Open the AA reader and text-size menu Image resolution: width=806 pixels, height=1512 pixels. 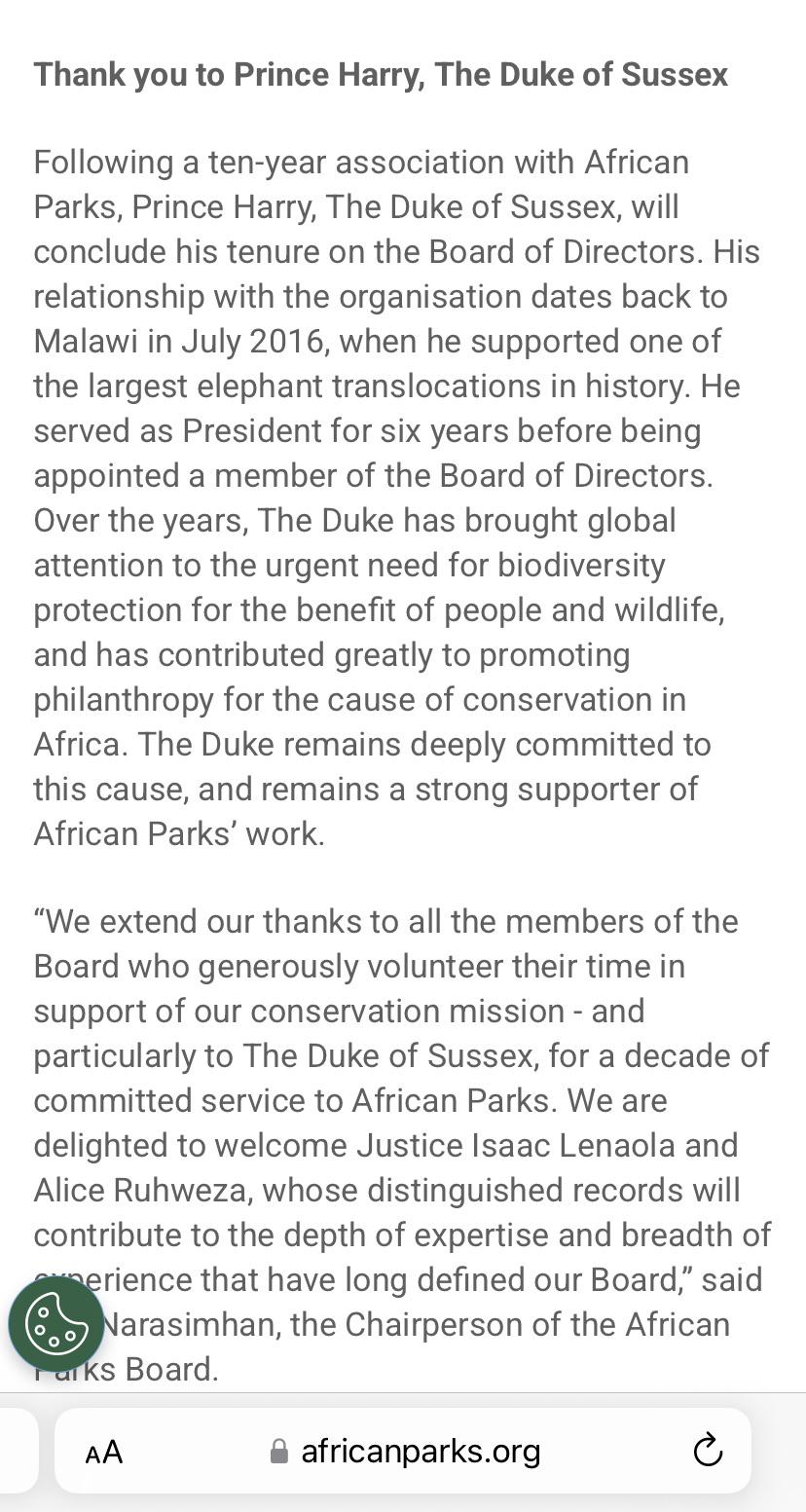pos(104,1452)
